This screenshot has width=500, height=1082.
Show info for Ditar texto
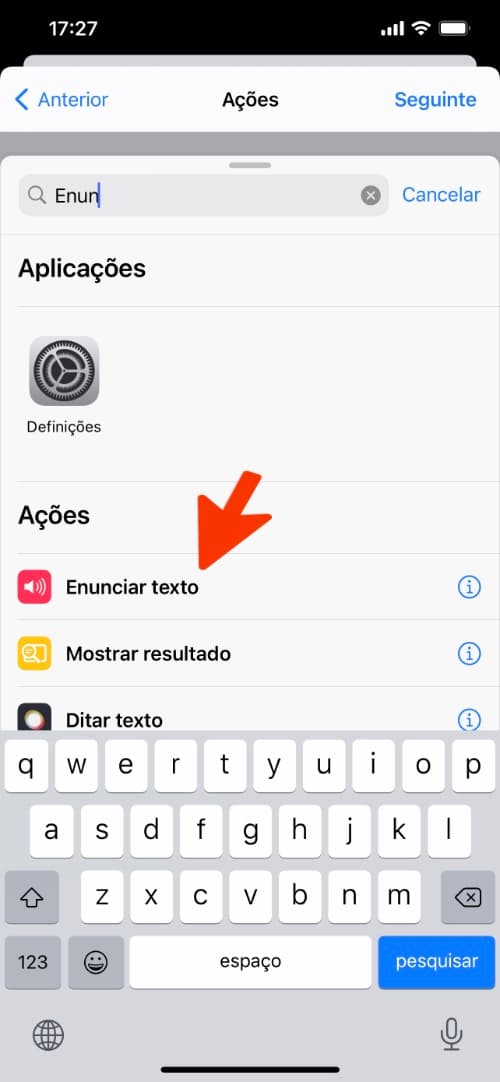coord(469,719)
